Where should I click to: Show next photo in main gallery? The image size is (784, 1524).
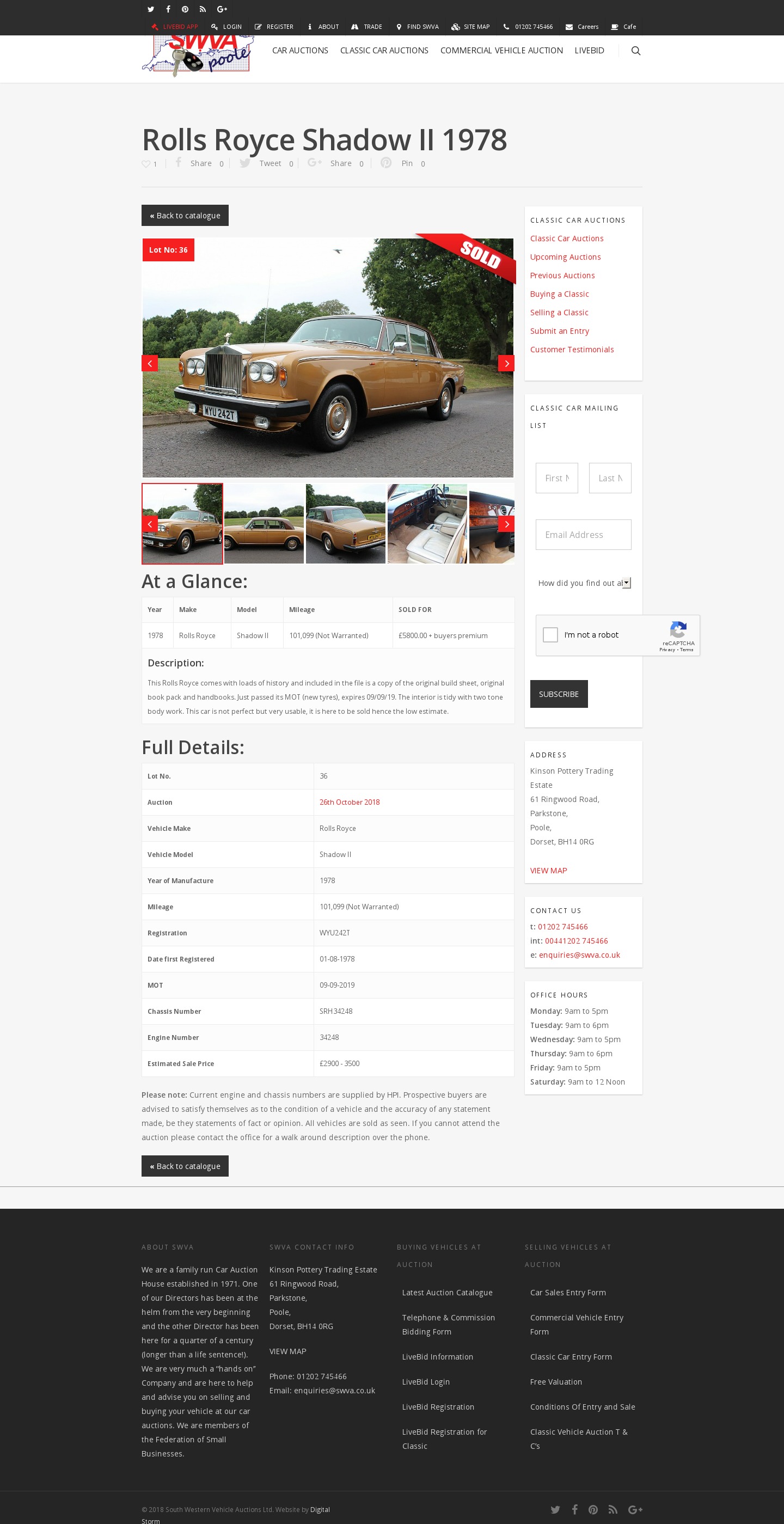coord(506,363)
